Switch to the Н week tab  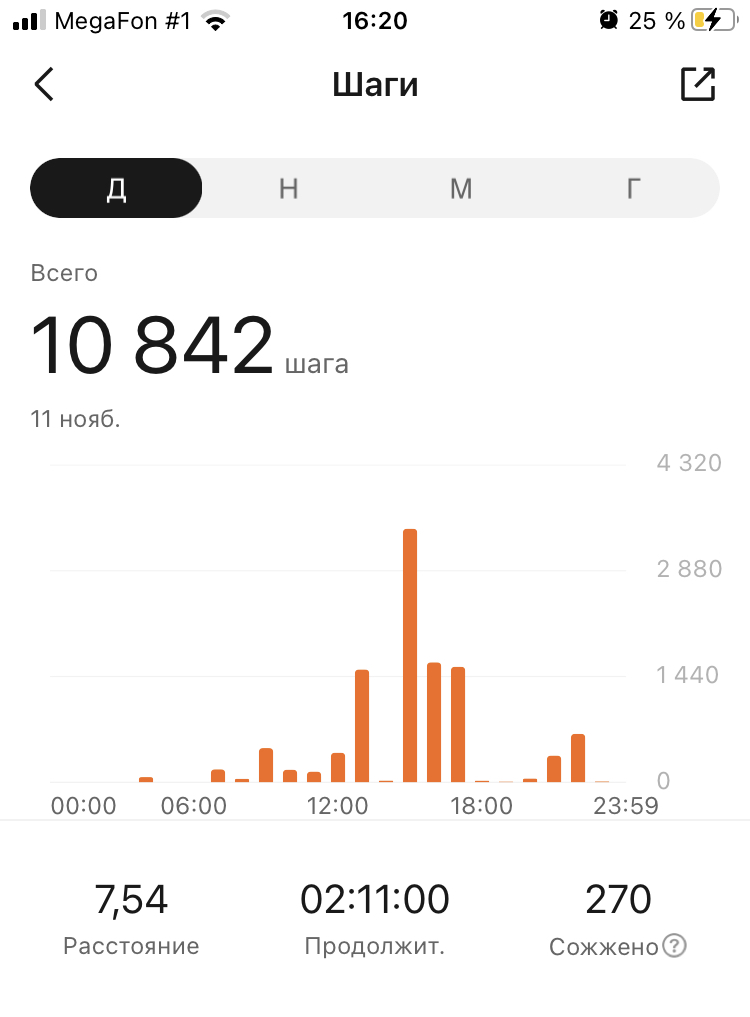coord(289,188)
